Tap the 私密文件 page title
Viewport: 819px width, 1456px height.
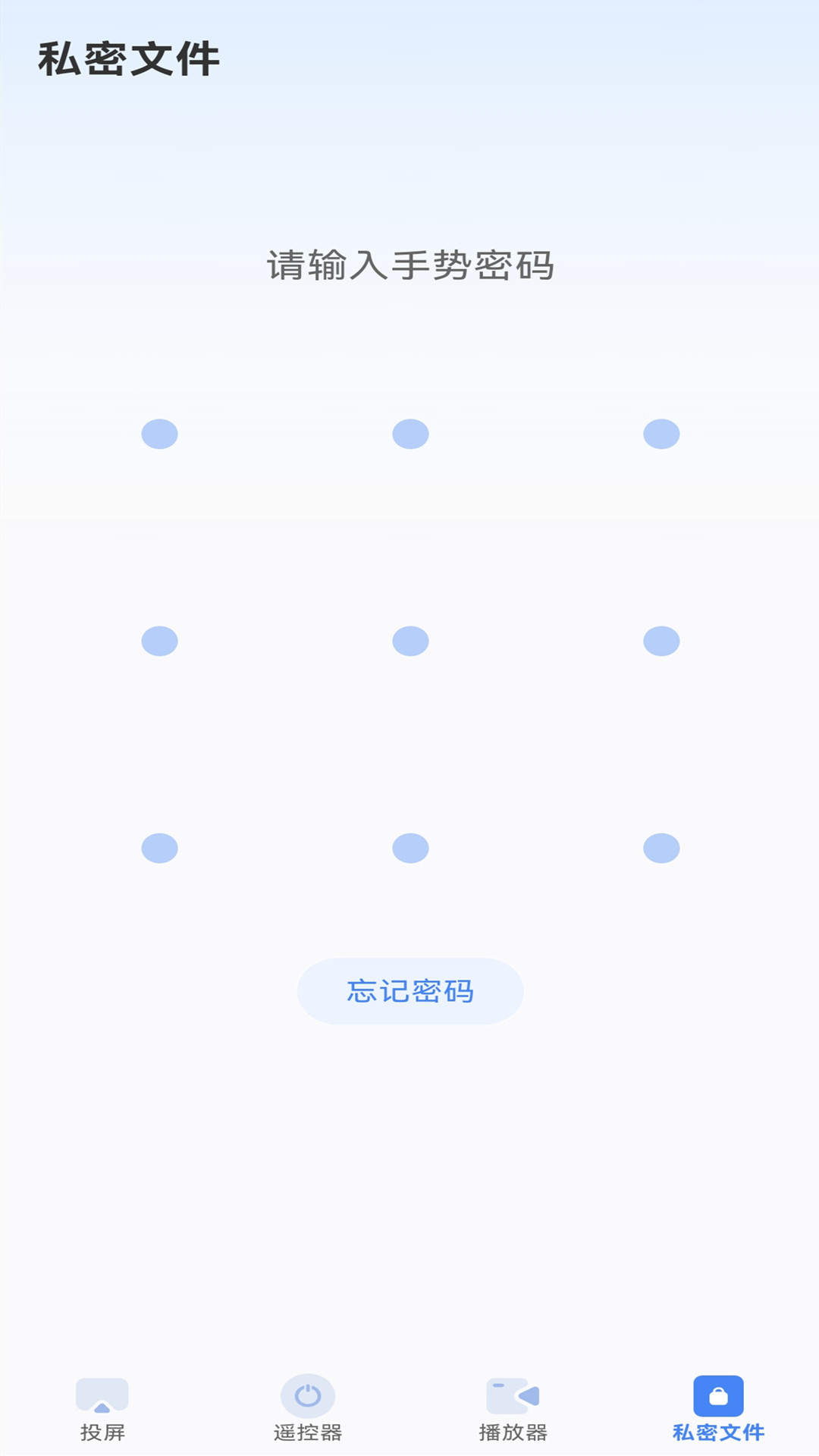point(129,59)
